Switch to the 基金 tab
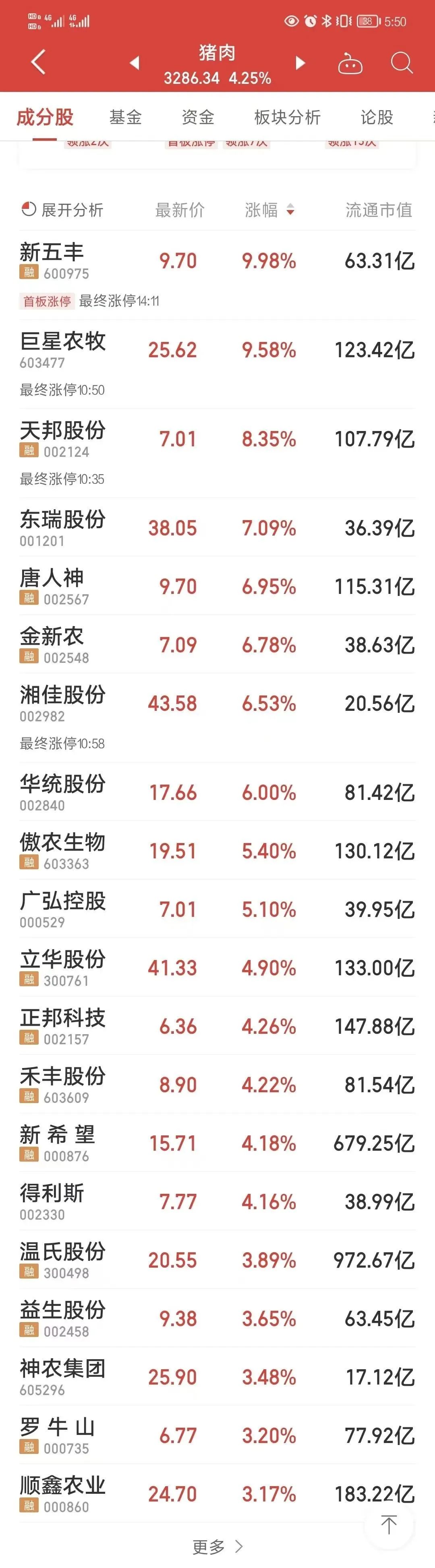The width and height of the screenshot is (435, 1568). [125, 117]
